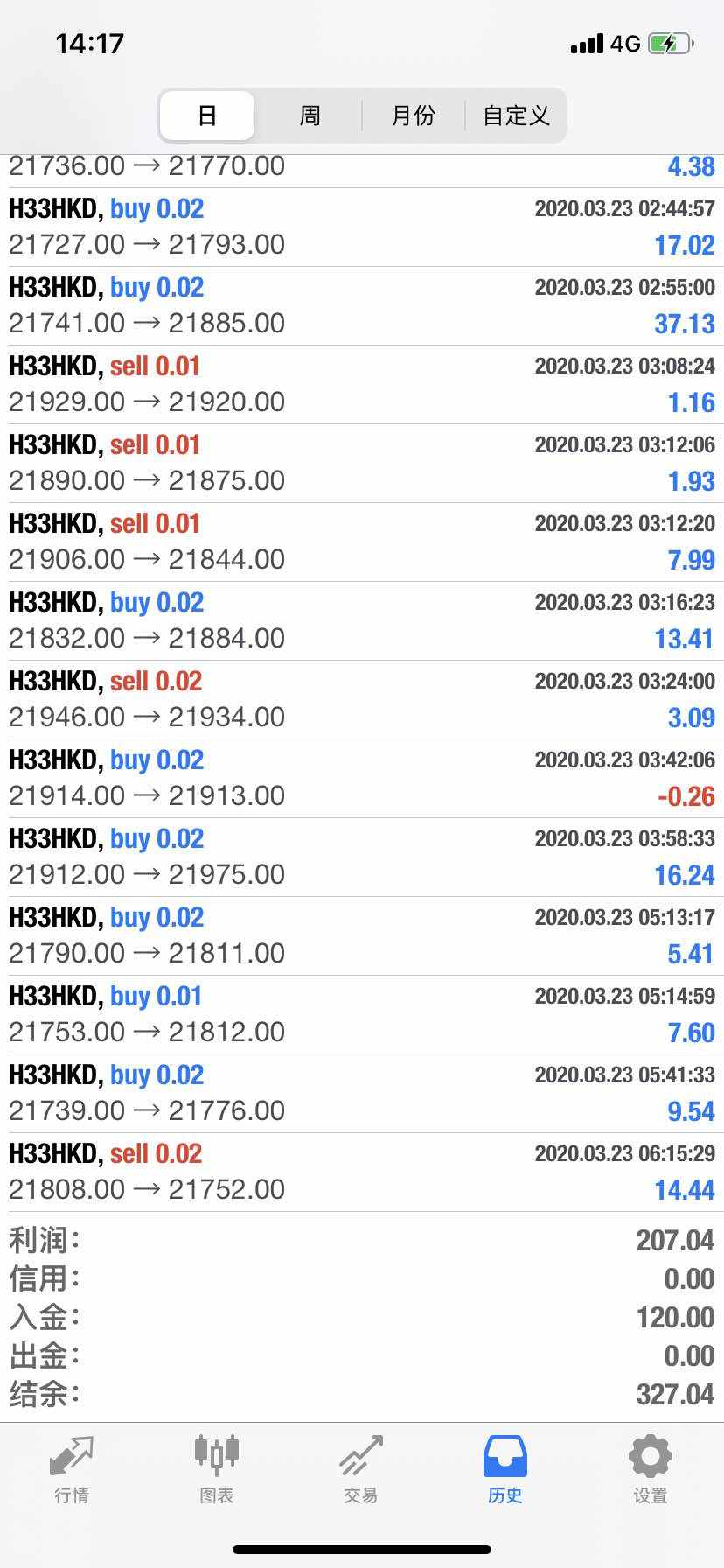Screen dimensions: 724x1568
Task: Open the 行情 quotes tab
Action: [x=72, y=1469]
